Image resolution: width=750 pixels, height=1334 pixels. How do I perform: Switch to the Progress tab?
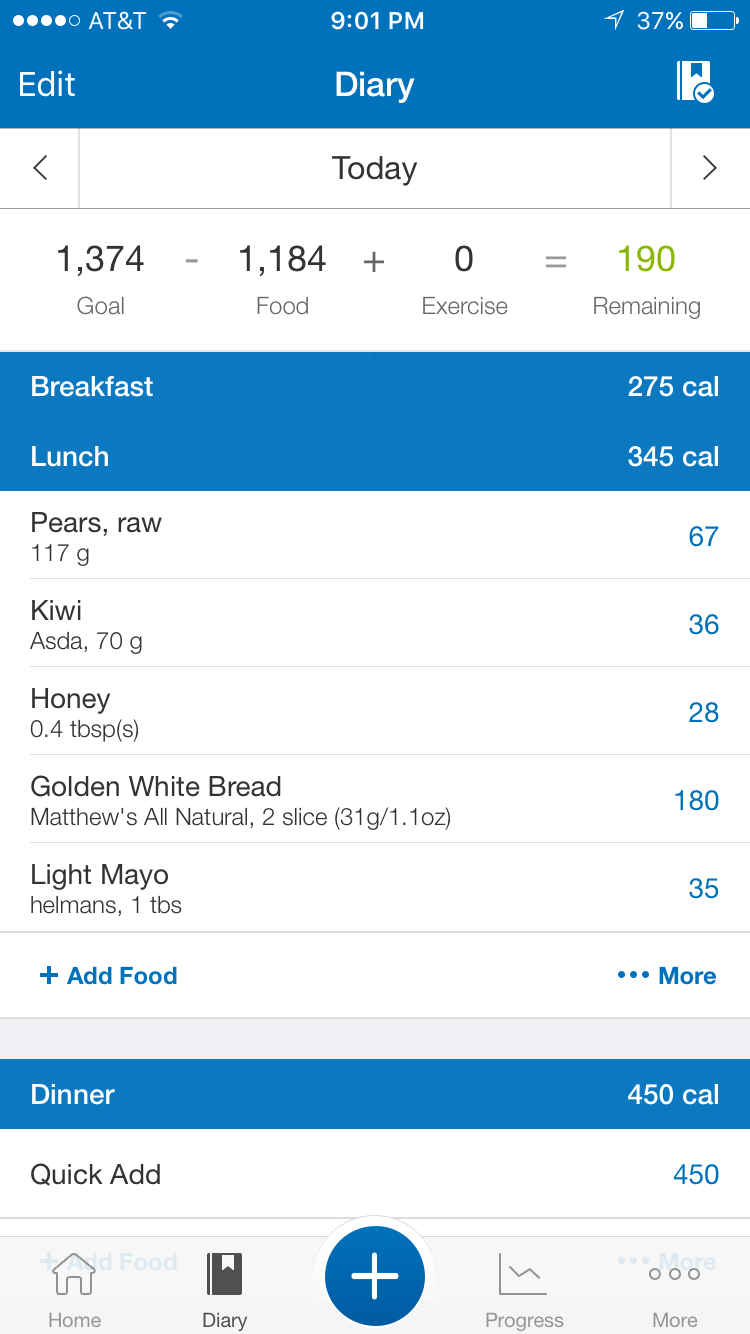click(524, 1290)
